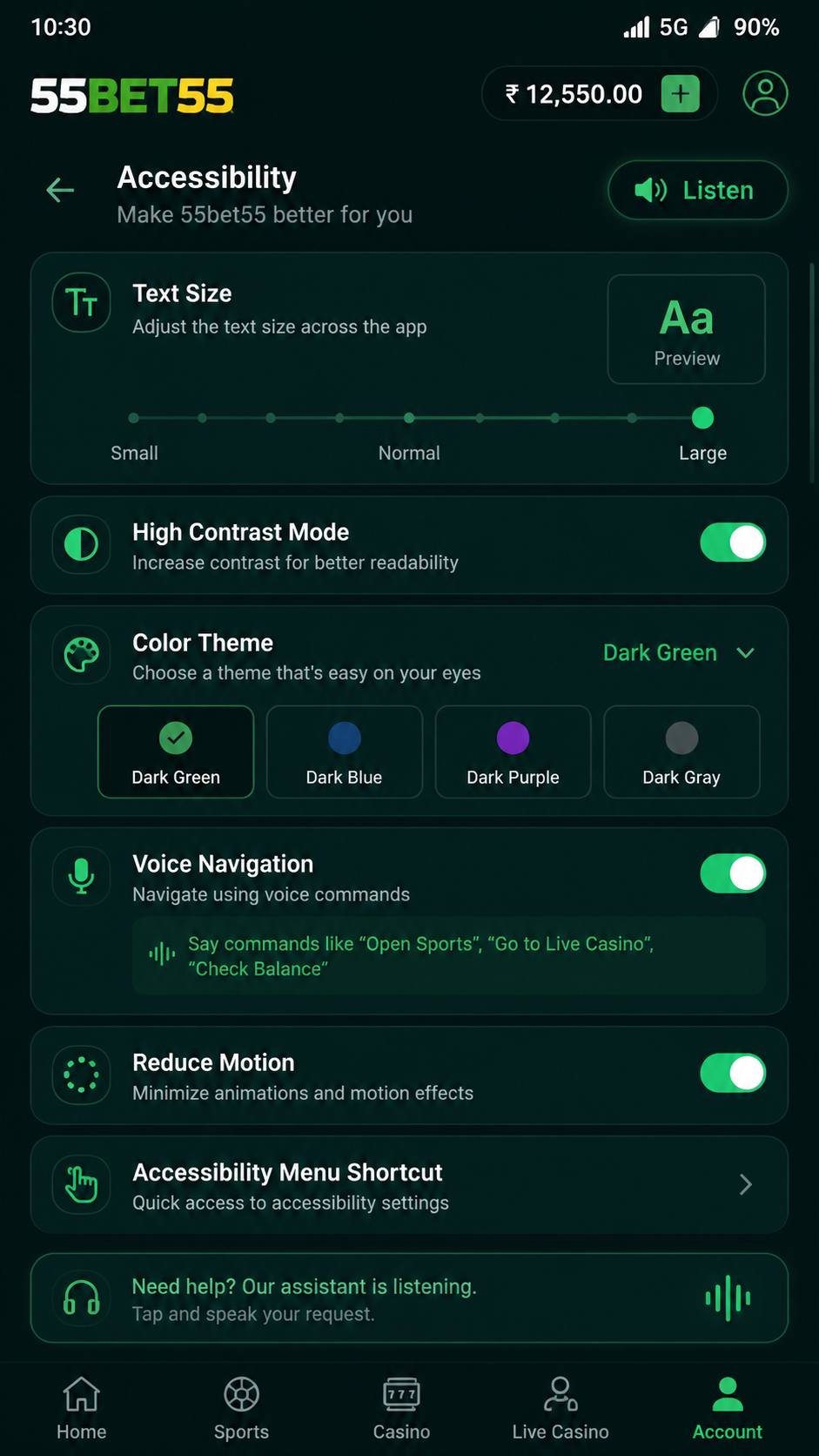Viewport: 819px width, 1456px height.
Task: Open the profile avatar icon
Action: (765, 93)
